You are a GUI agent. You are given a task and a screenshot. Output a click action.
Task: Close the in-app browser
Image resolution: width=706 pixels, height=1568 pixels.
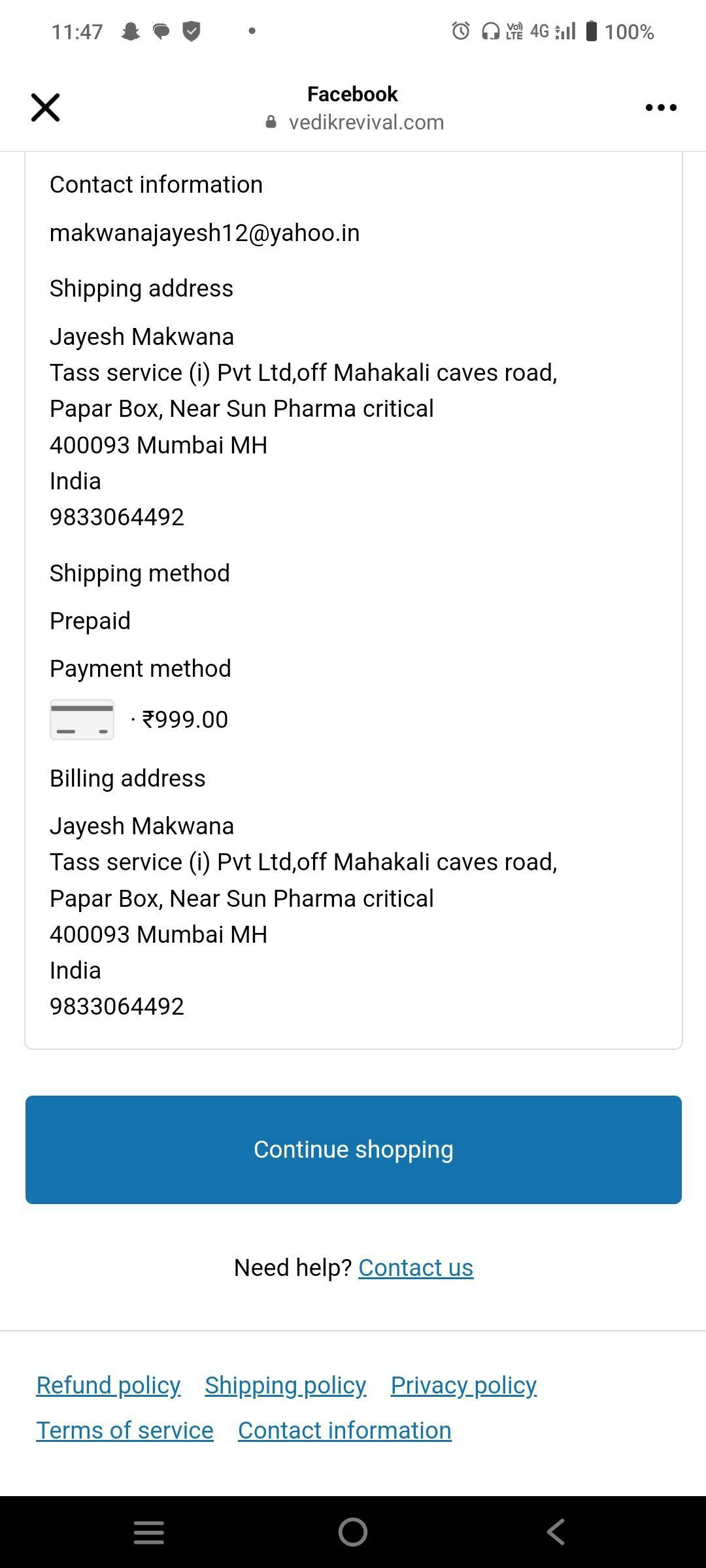pos(45,107)
